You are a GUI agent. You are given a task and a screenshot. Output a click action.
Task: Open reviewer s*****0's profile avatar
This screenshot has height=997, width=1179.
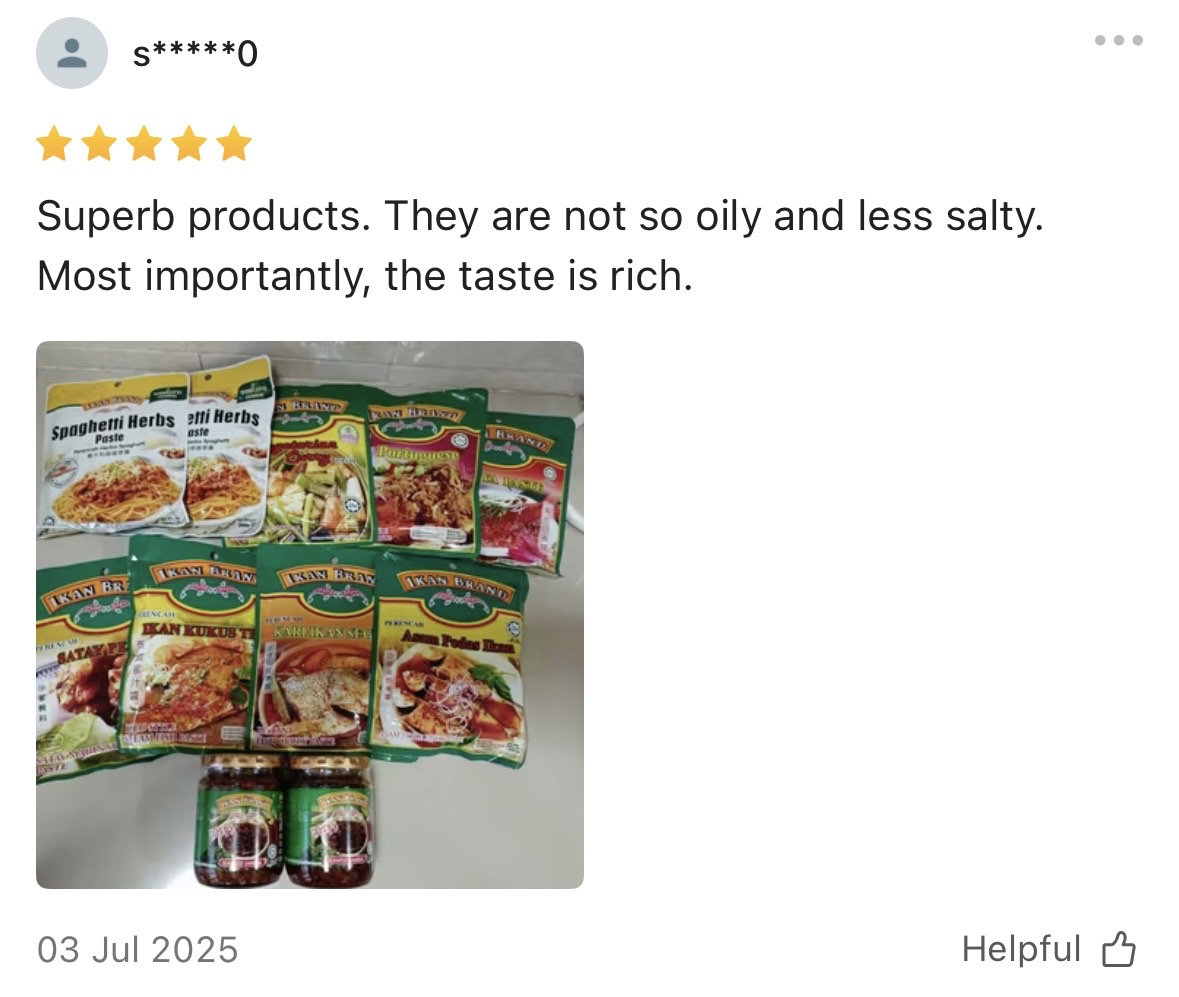click(x=72, y=53)
